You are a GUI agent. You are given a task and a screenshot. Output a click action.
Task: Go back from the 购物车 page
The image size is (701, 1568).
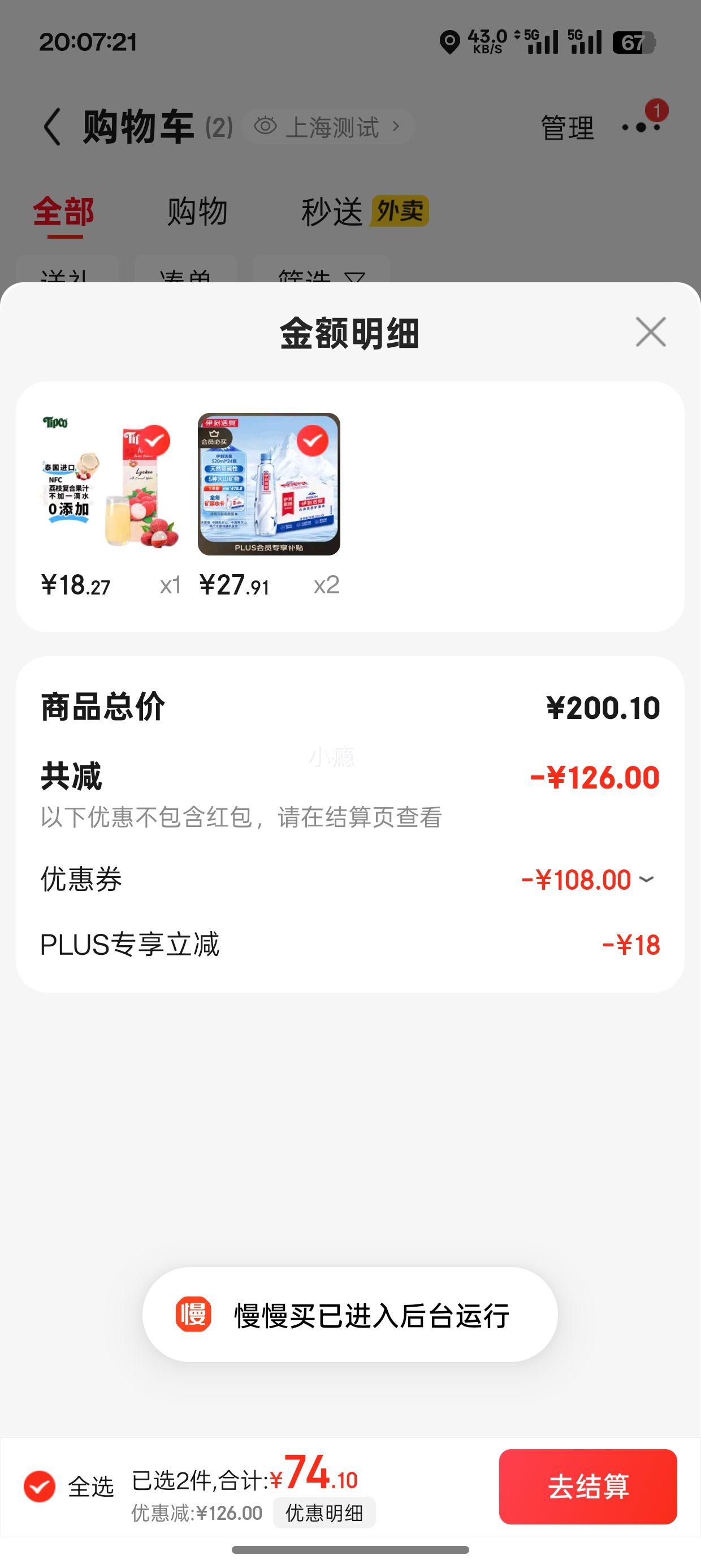(53, 127)
